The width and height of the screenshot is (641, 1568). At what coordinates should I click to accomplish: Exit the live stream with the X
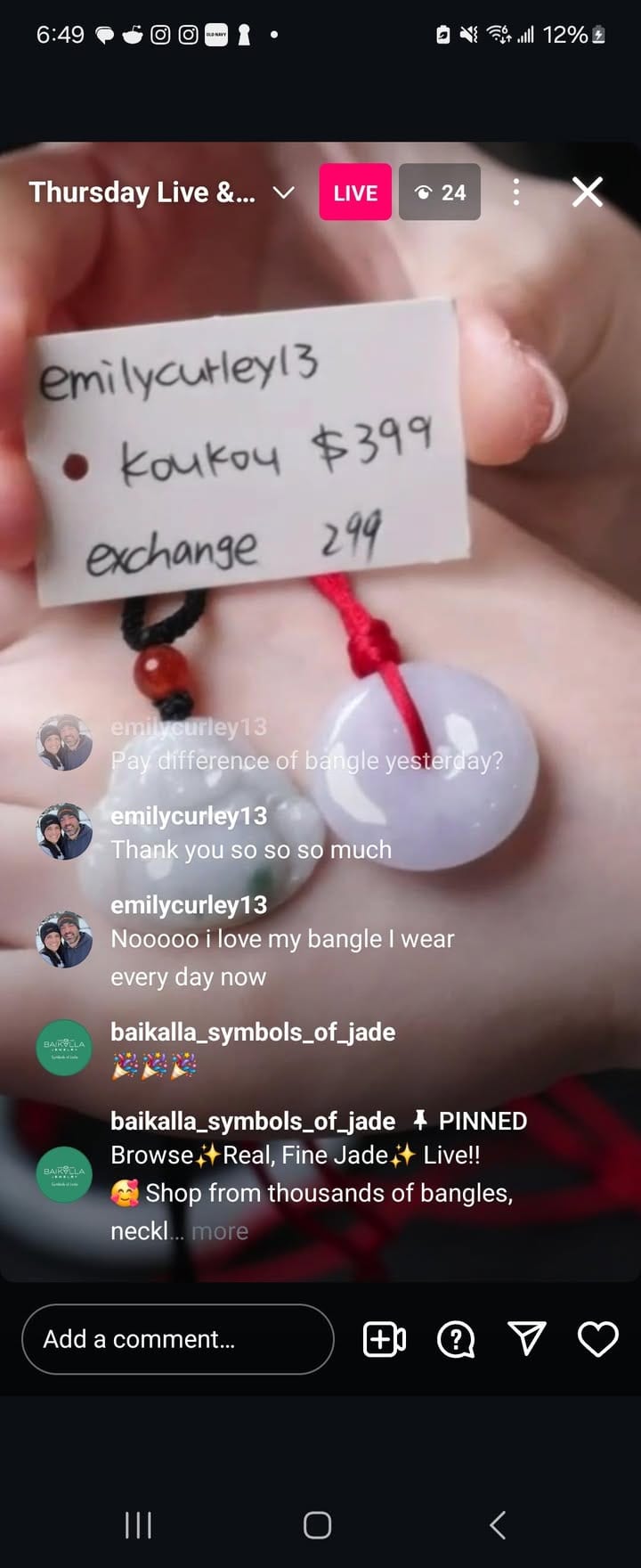pos(587,192)
